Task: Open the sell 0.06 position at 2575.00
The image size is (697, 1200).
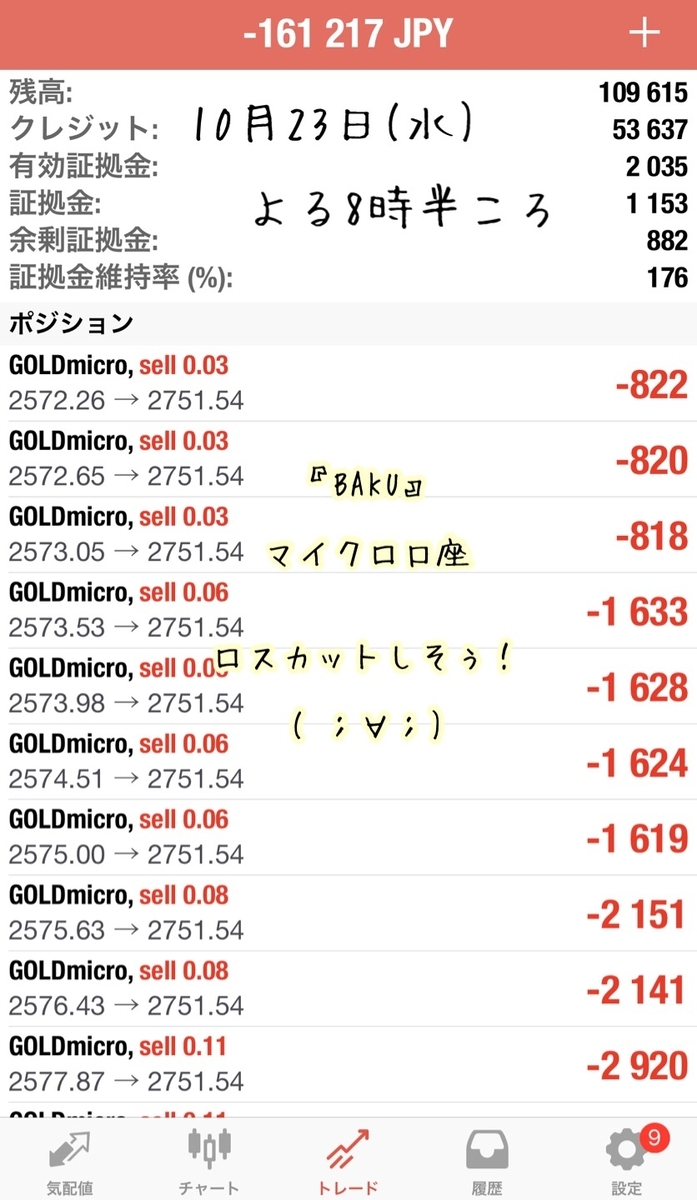Action: point(348,838)
